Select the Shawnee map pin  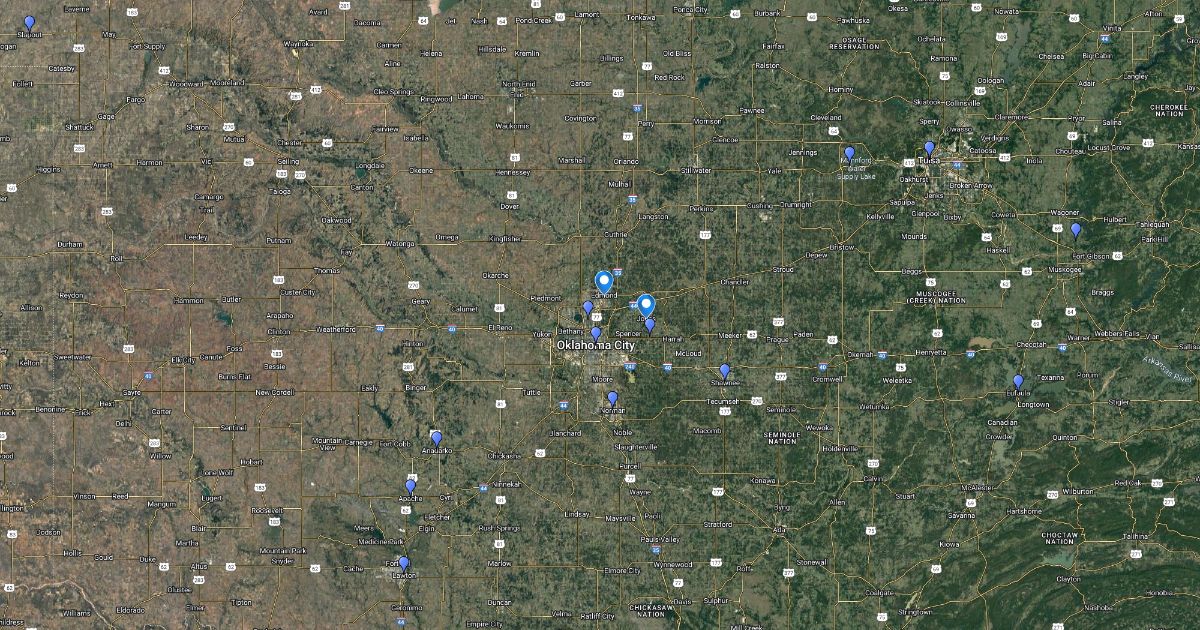point(725,371)
